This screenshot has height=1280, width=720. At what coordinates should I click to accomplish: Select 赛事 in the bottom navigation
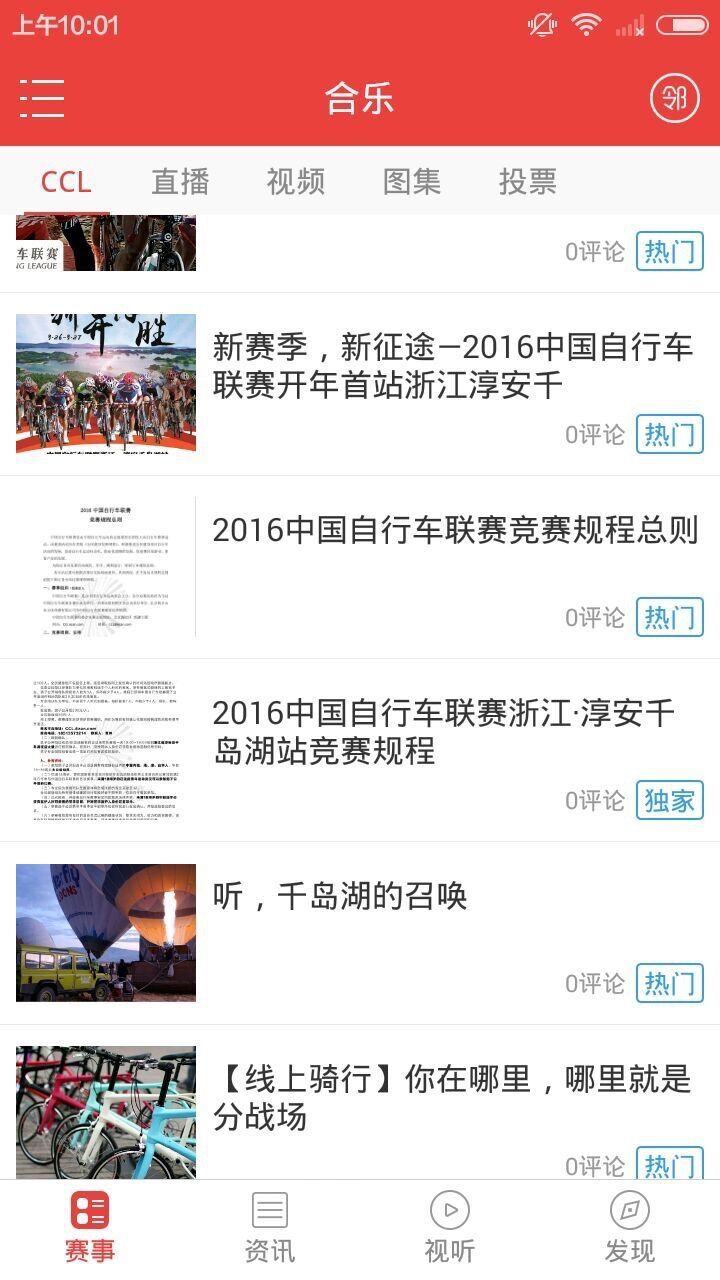click(90, 1228)
